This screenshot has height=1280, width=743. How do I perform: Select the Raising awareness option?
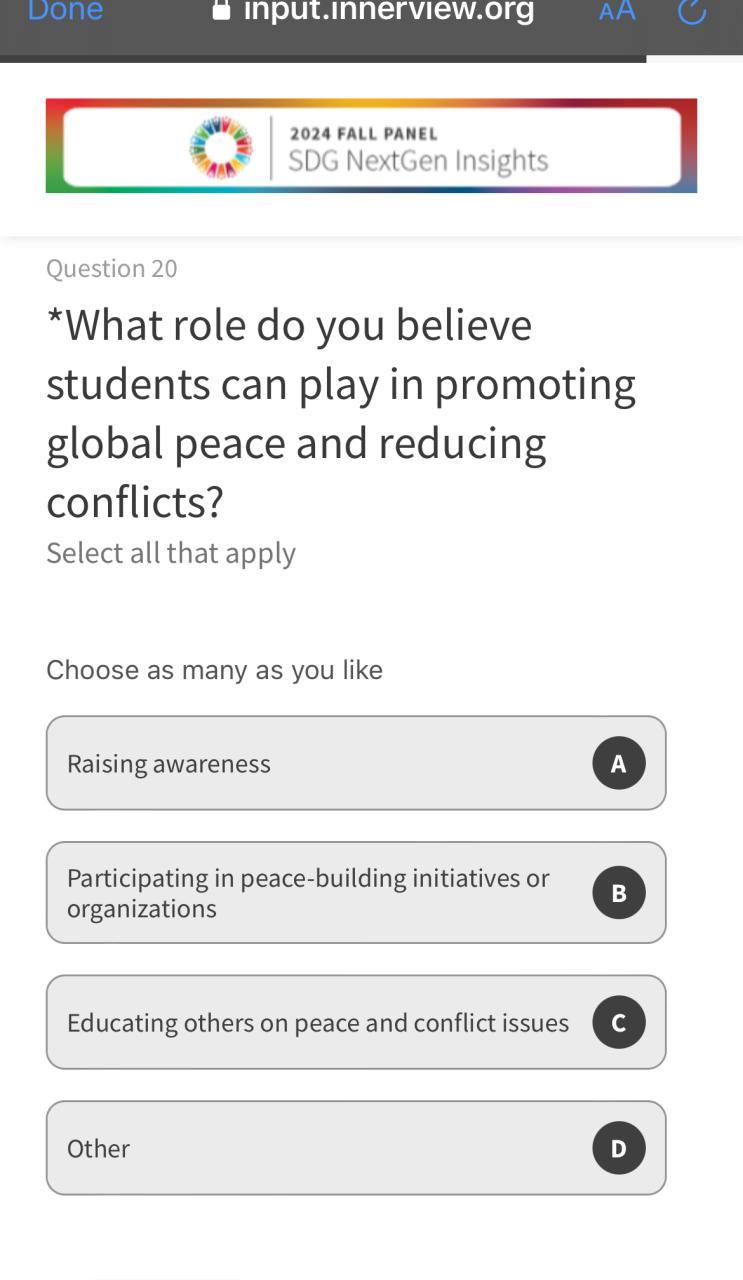coord(356,763)
